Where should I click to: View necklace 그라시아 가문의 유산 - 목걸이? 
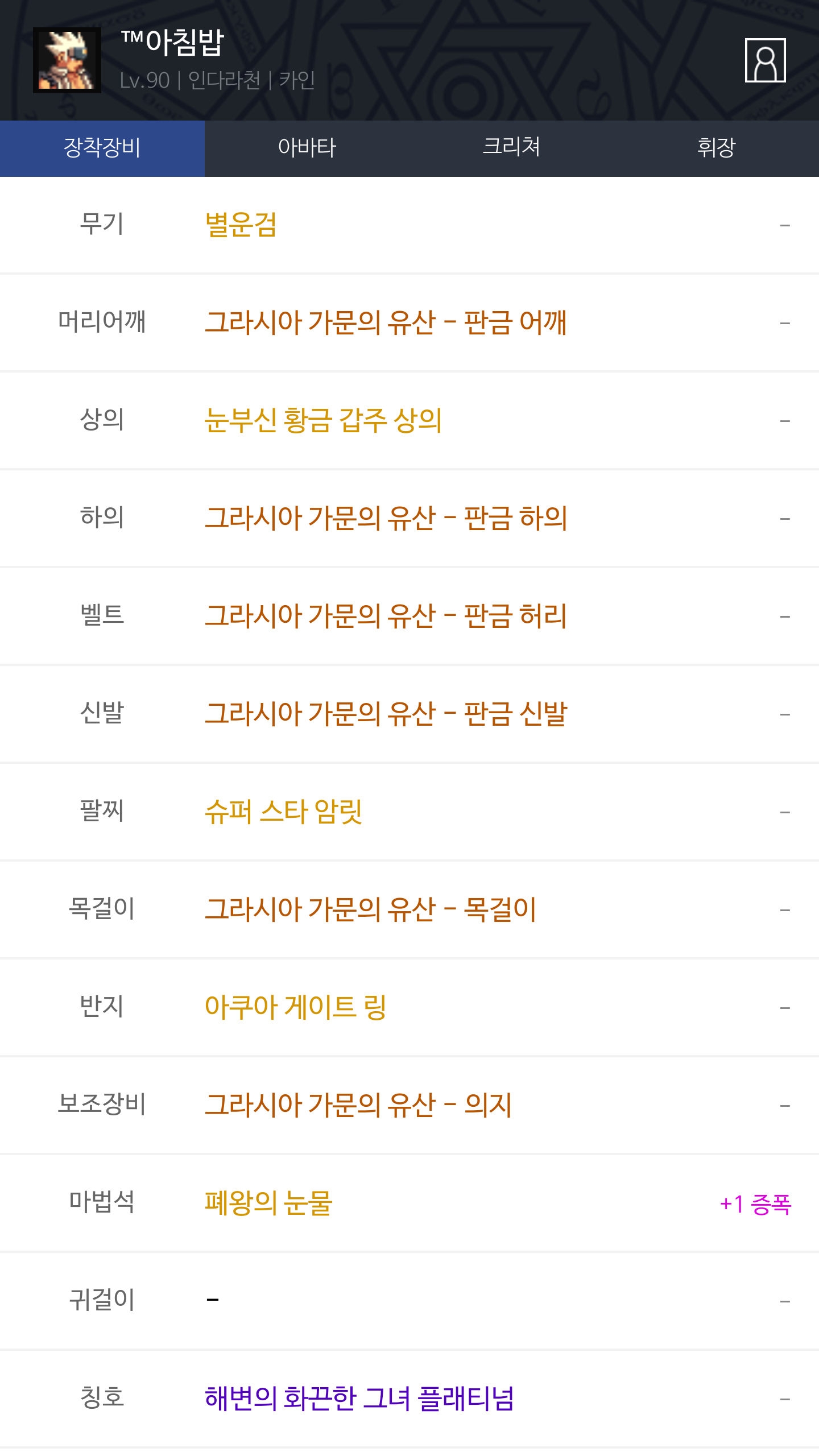click(x=370, y=909)
